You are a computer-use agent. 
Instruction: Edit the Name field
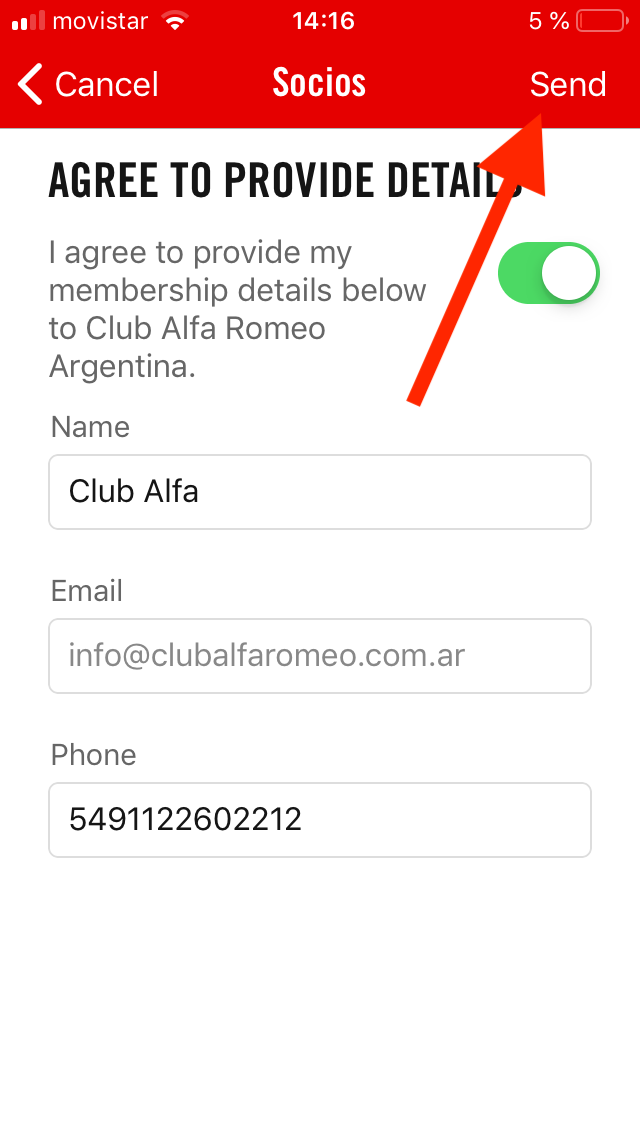tap(320, 492)
